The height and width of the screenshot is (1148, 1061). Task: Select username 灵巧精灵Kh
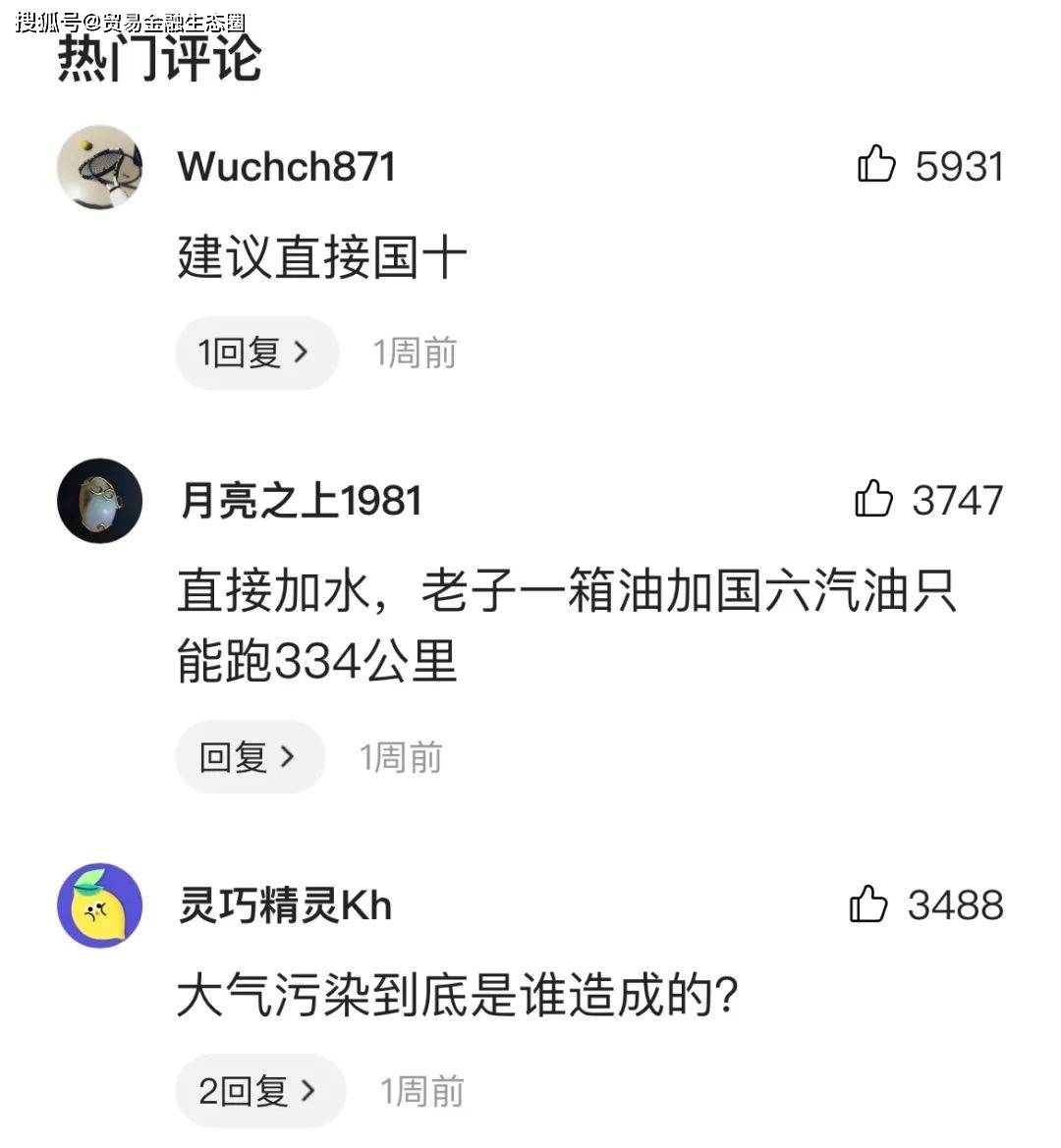284,906
